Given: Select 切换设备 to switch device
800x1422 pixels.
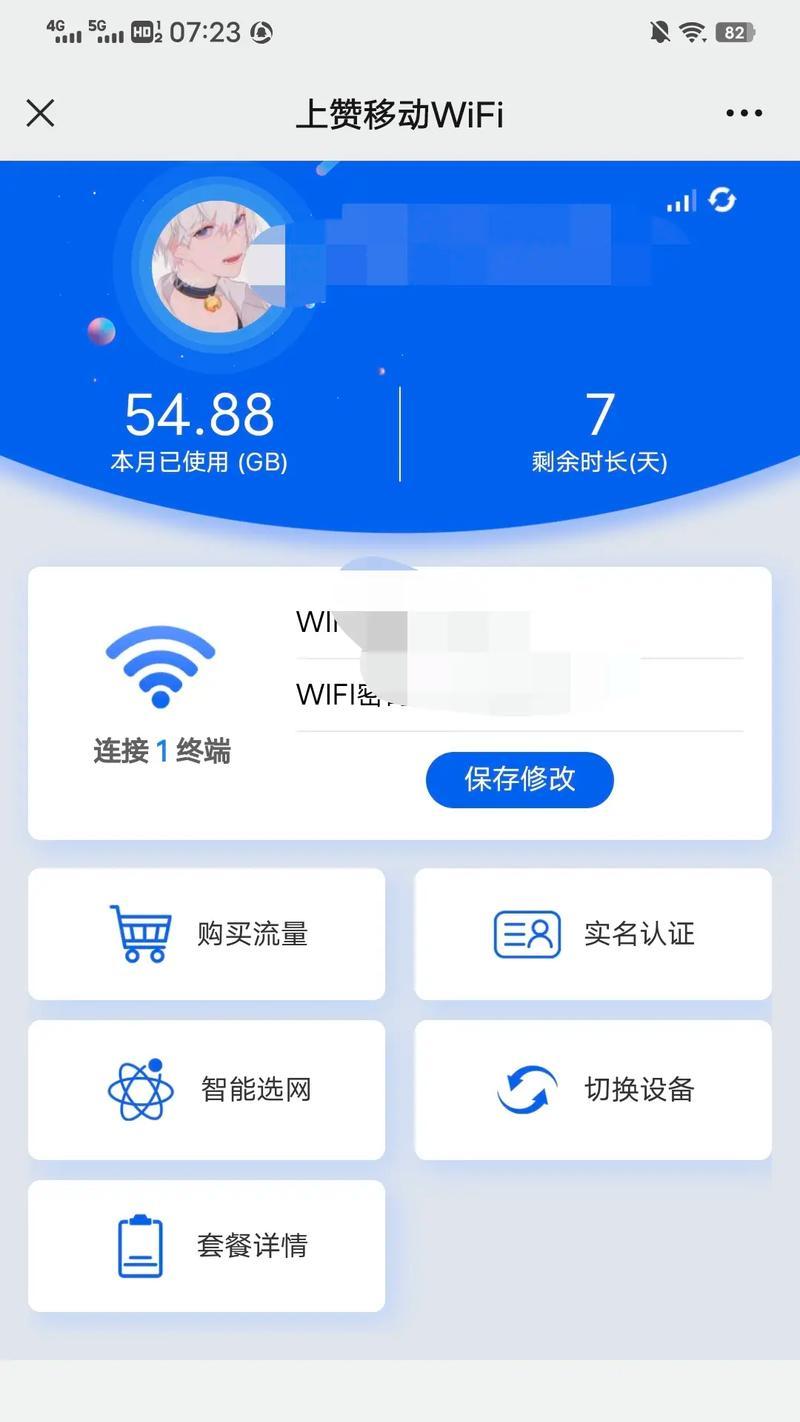Looking at the screenshot, I should point(593,1089).
